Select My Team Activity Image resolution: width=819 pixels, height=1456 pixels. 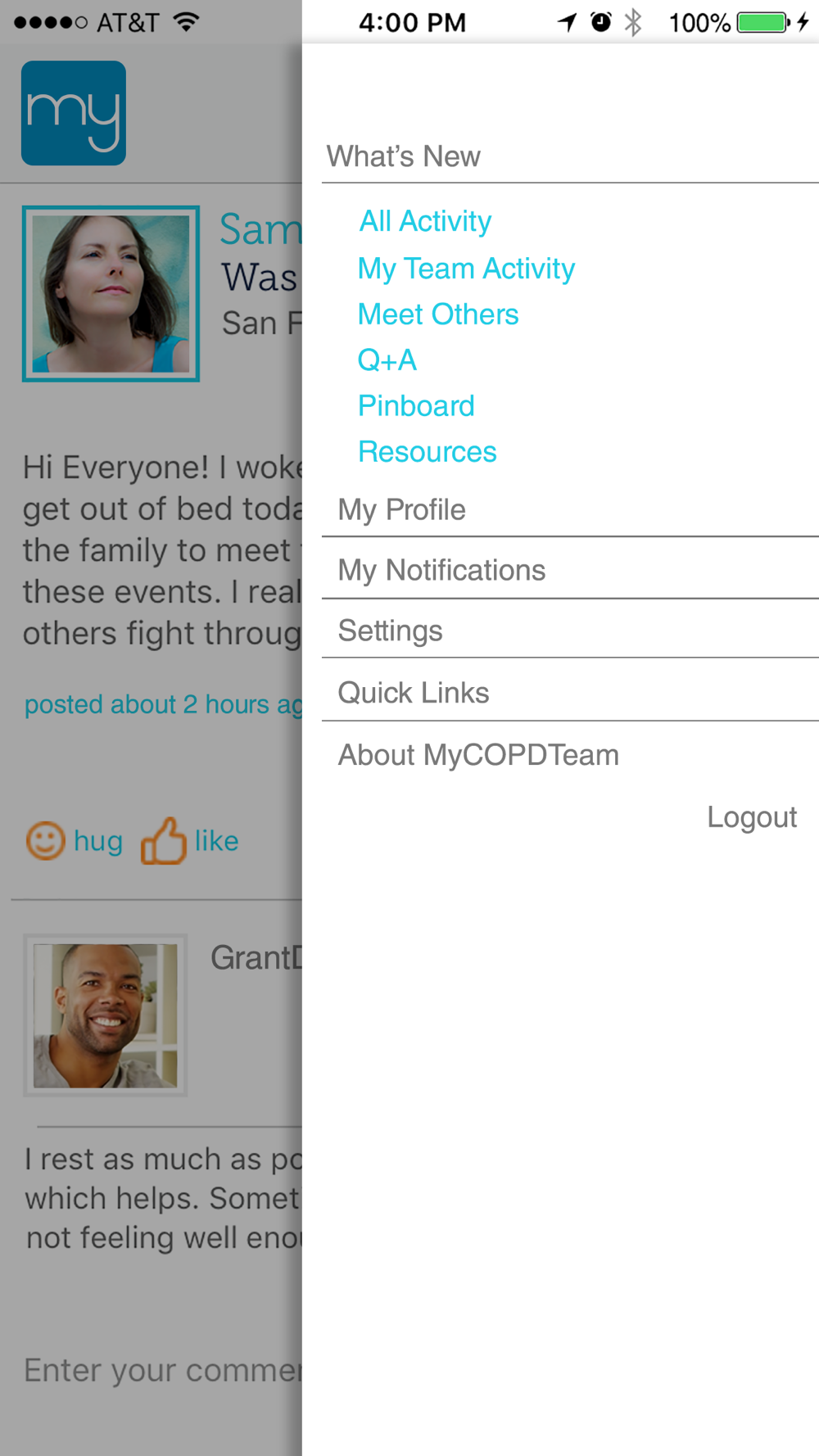466,269
